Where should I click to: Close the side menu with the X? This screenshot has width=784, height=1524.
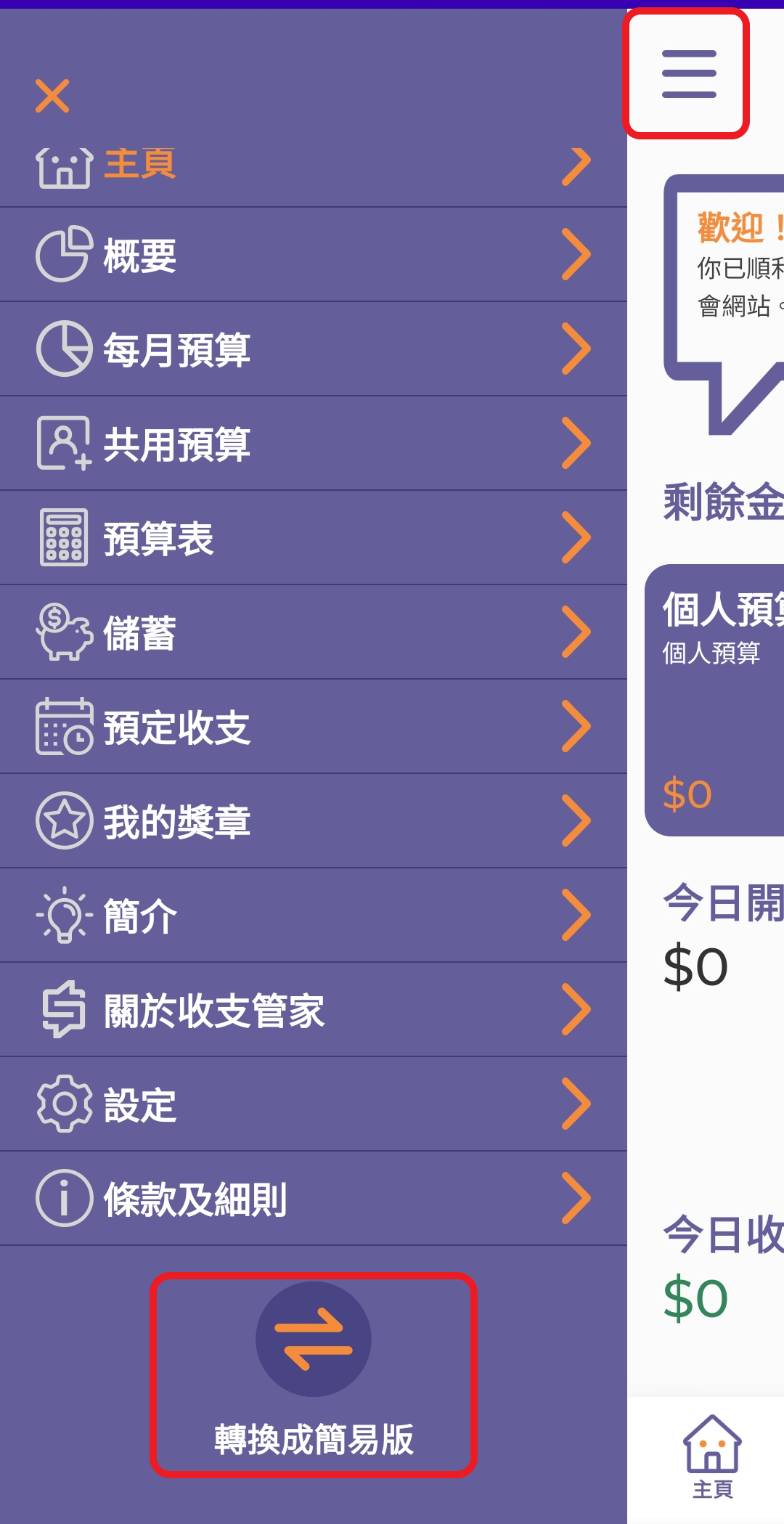(x=52, y=96)
